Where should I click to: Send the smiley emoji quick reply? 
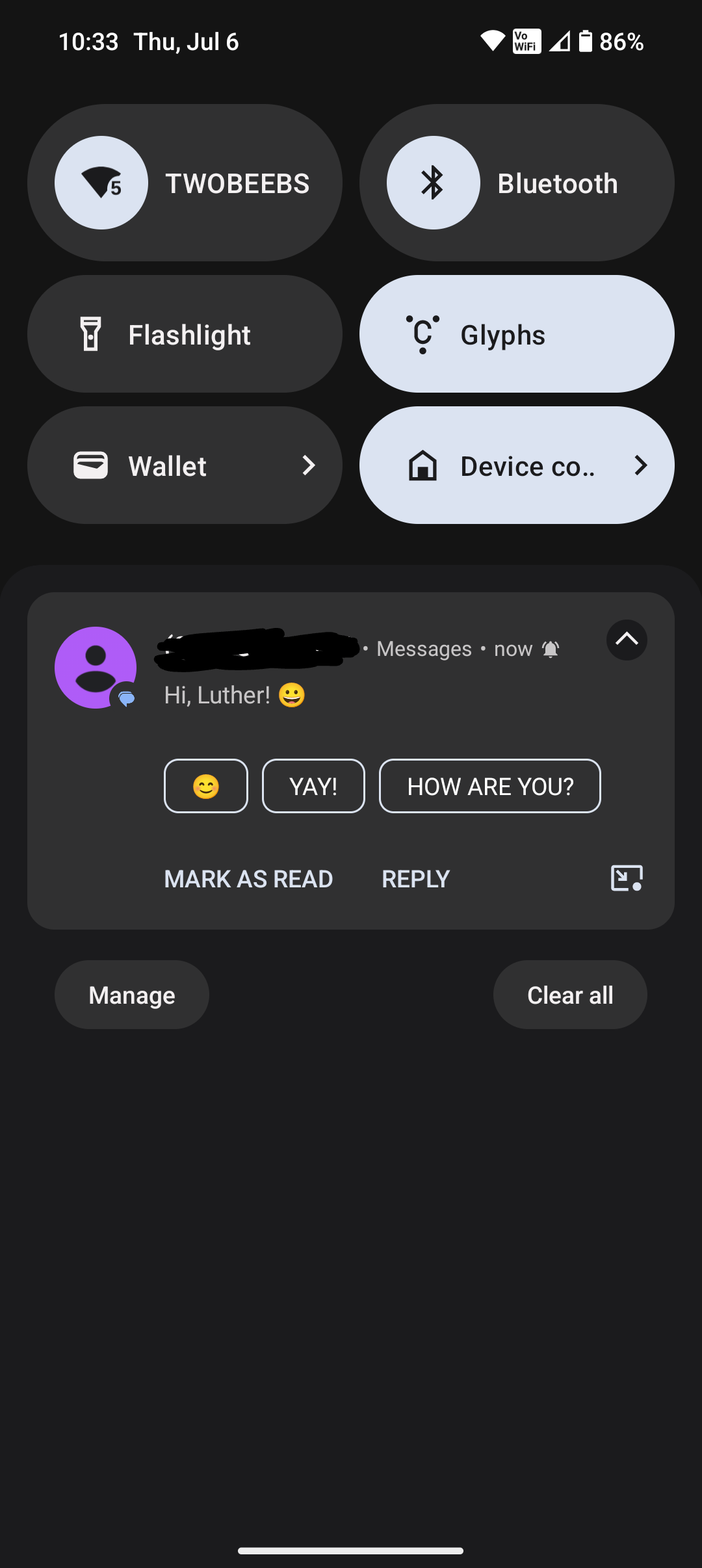[x=206, y=786]
